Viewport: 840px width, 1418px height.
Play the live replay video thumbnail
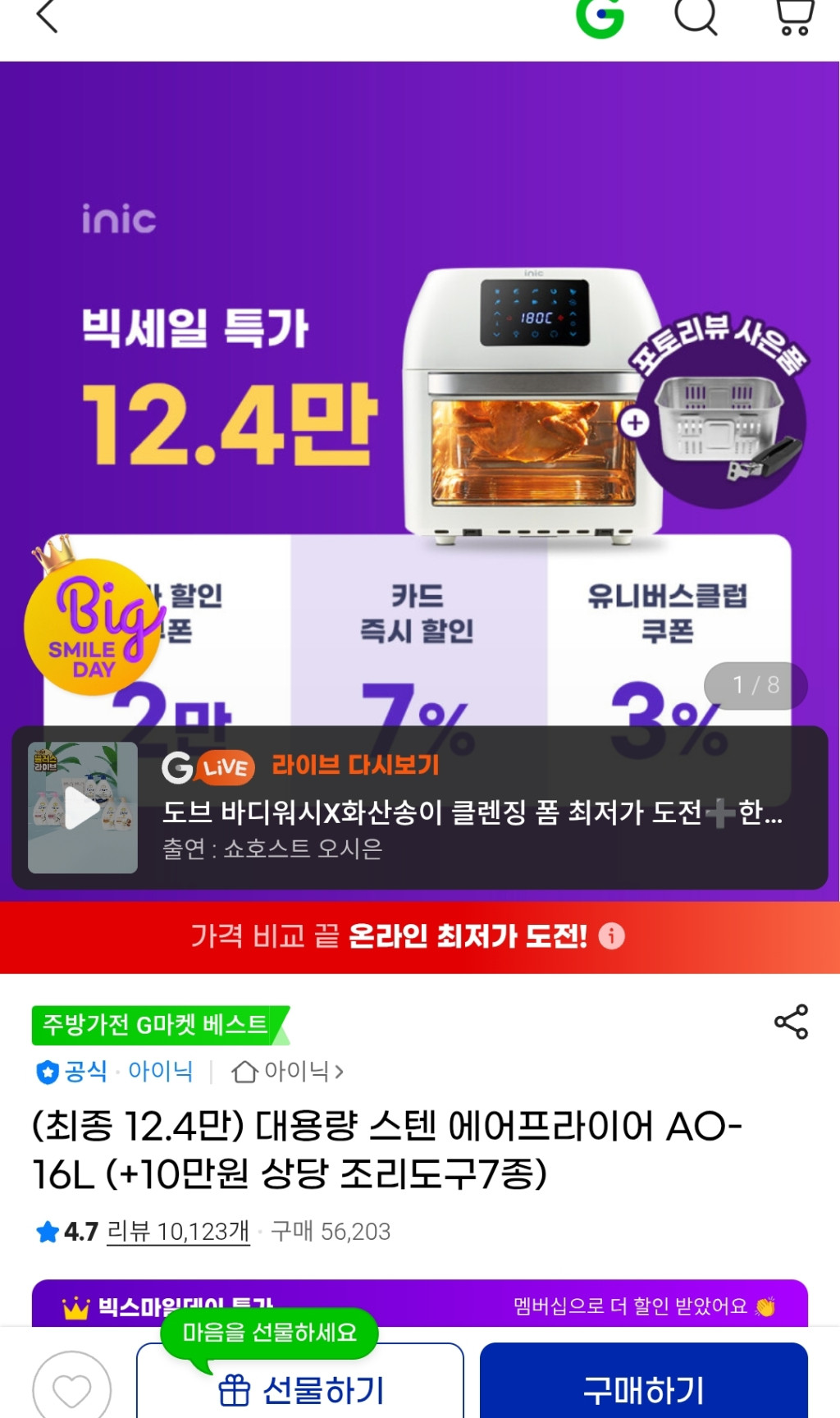point(83,807)
